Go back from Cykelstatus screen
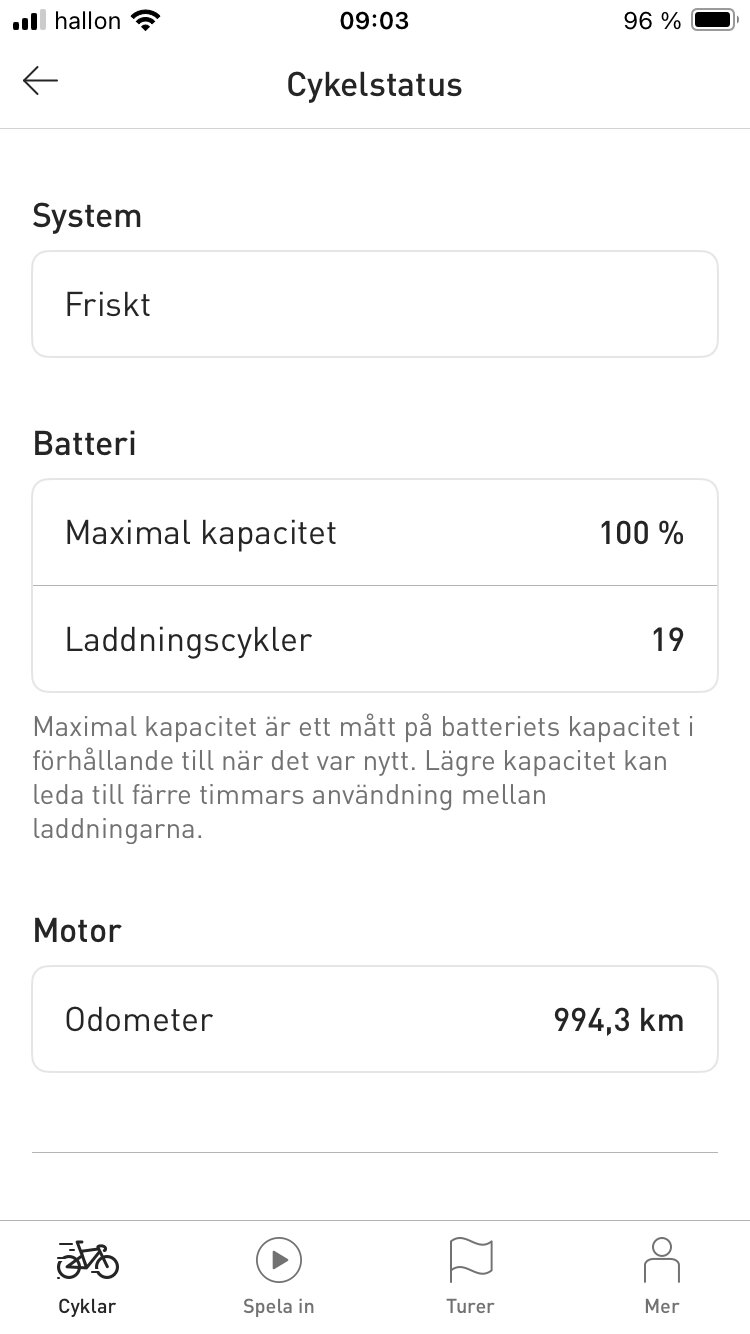750x1334 pixels. click(x=41, y=82)
